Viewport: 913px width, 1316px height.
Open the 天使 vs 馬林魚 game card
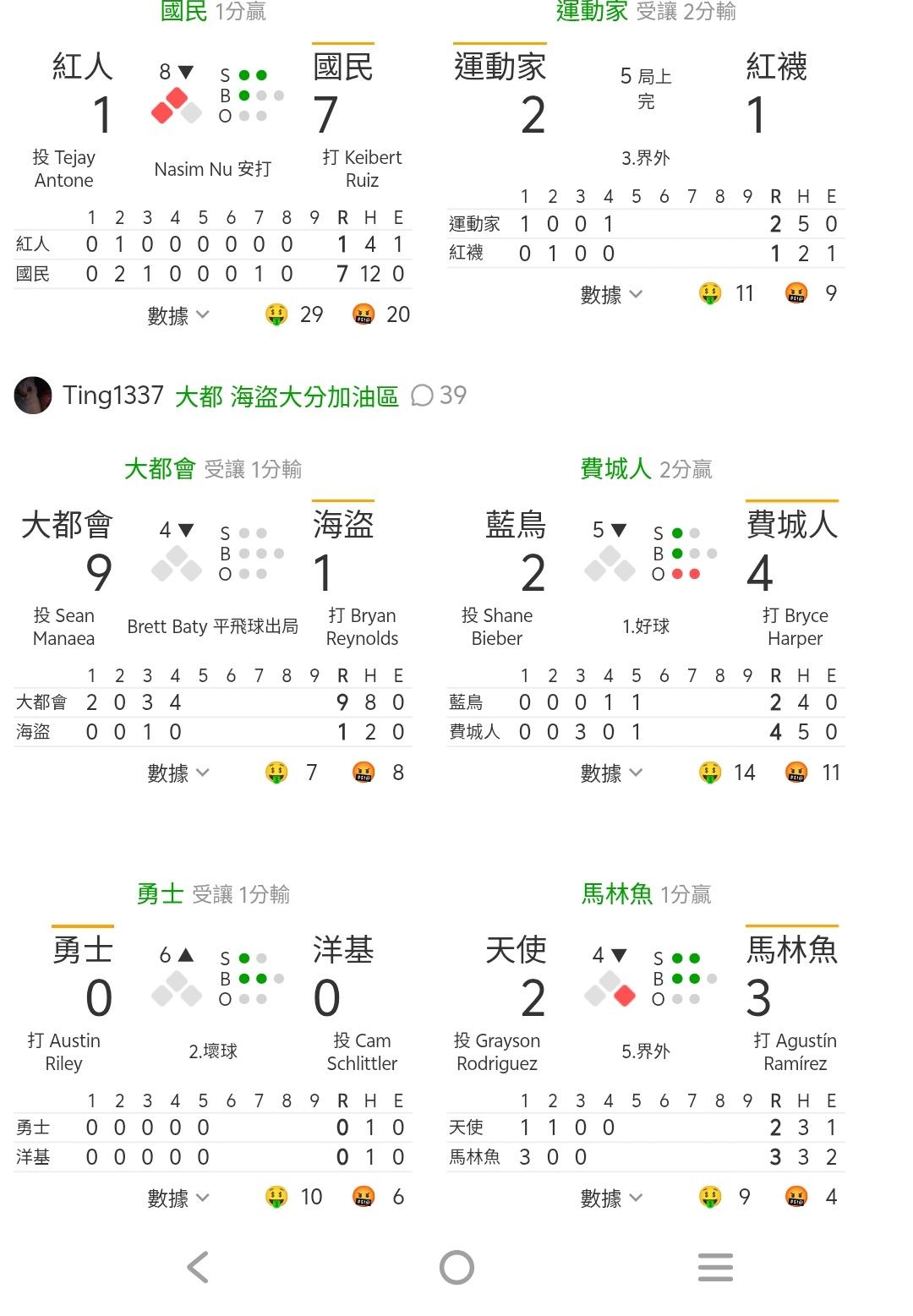tap(647, 1029)
